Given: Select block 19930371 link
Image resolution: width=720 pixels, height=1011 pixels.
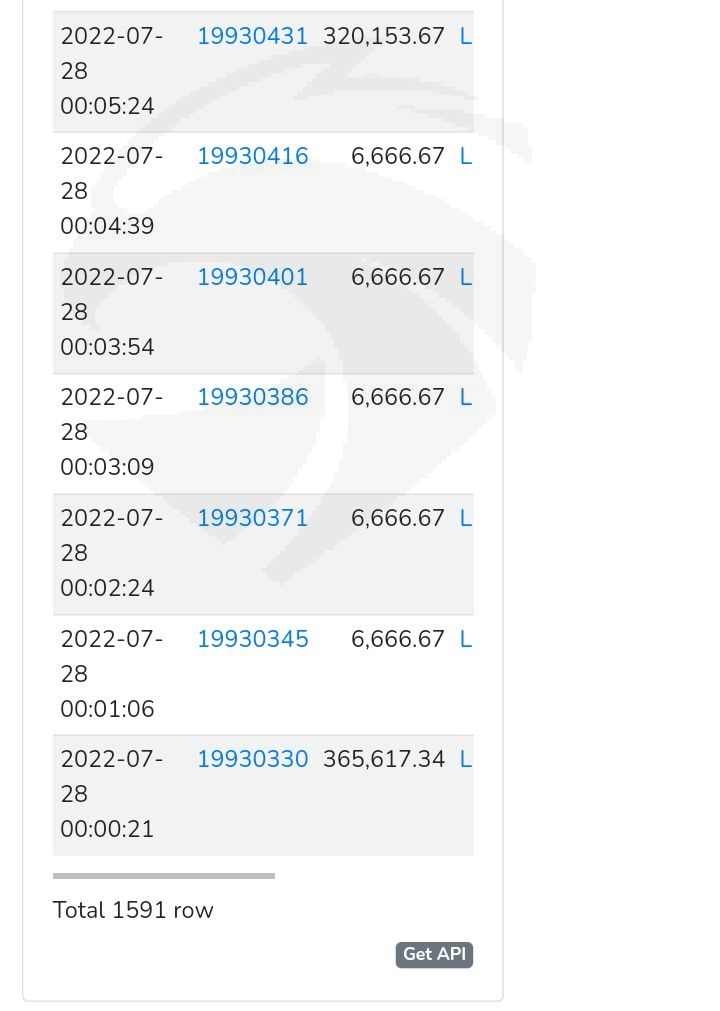Looking at the screenshot, I should (252, 518).
